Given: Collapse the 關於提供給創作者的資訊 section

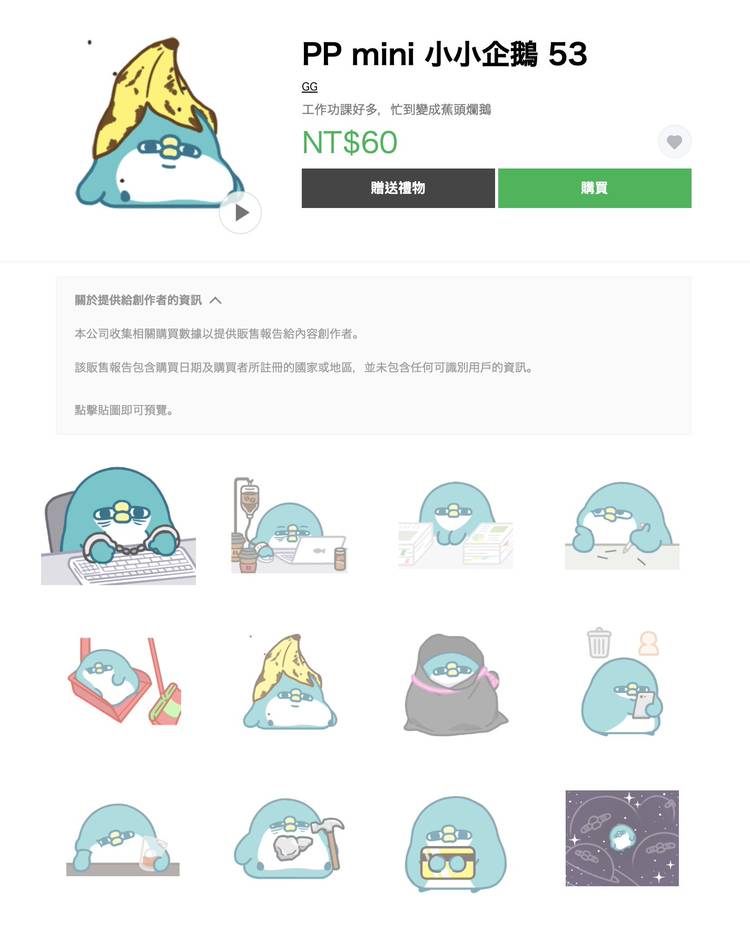Looking at the screenshot, I should coord(216,300).
